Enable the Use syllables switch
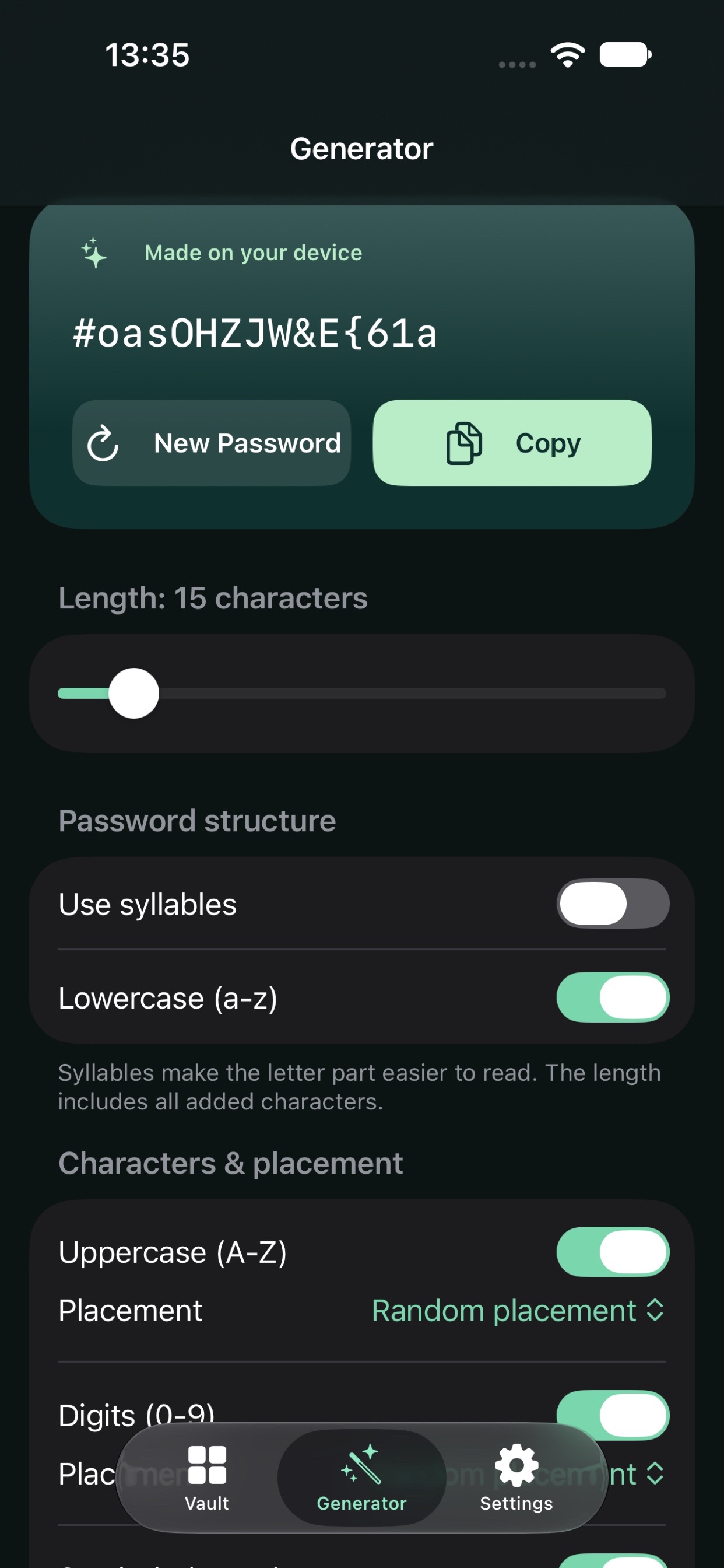Image resolution: width=724 pixels, height=1568 pixels. click(613, 904)
